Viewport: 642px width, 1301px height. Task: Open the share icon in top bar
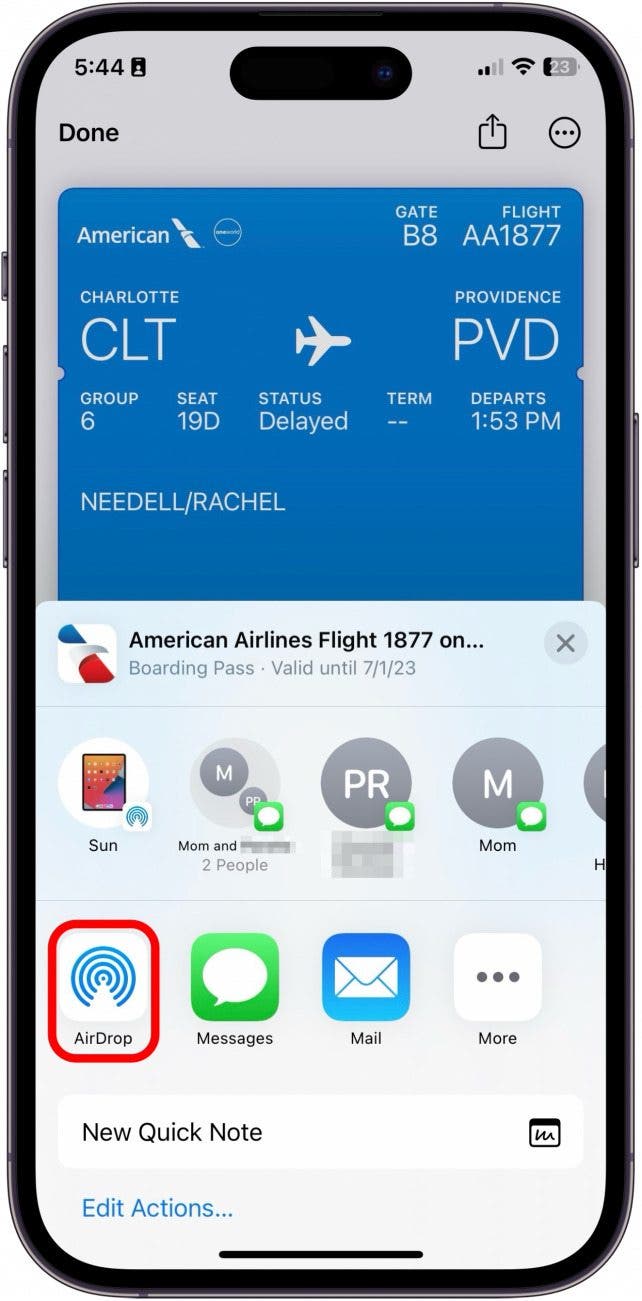click(492, 133)
